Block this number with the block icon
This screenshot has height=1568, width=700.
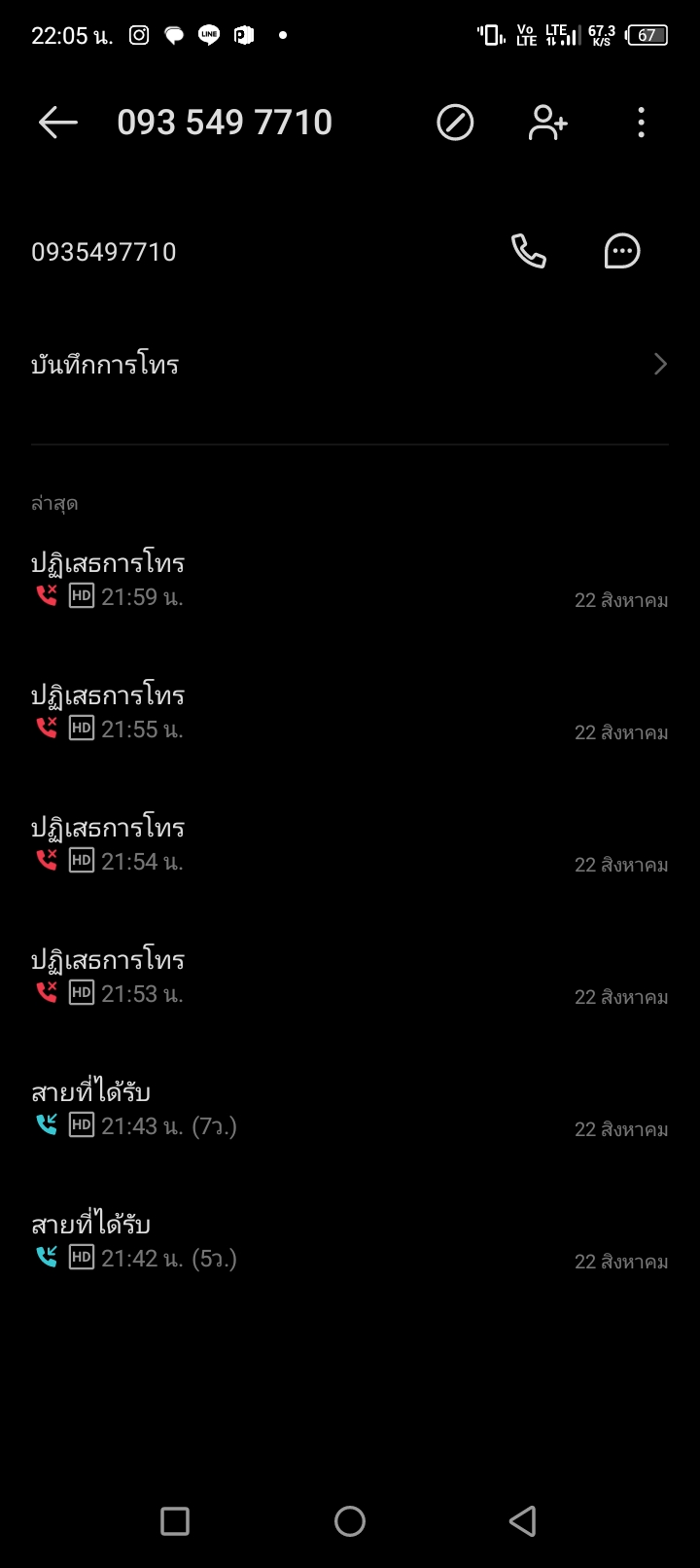tap(455, 123)
